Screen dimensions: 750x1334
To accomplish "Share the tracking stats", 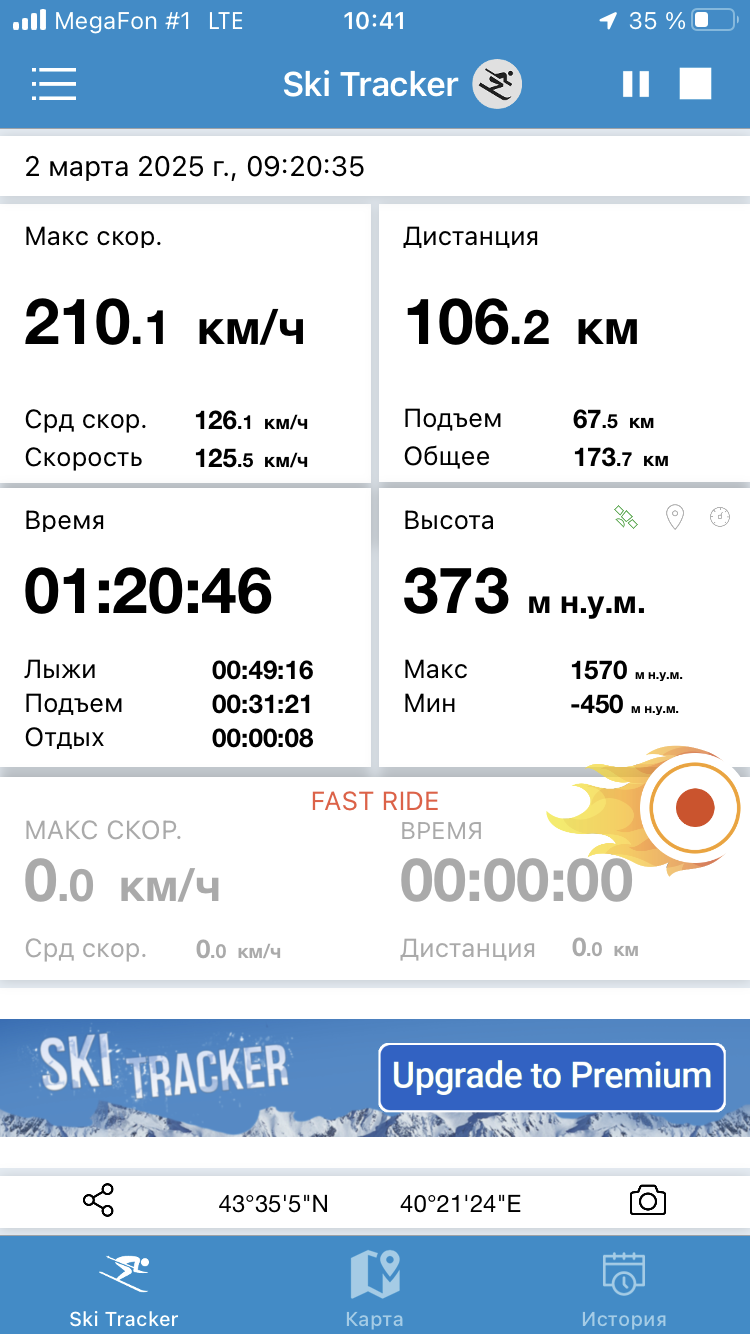I will 98,1201.
